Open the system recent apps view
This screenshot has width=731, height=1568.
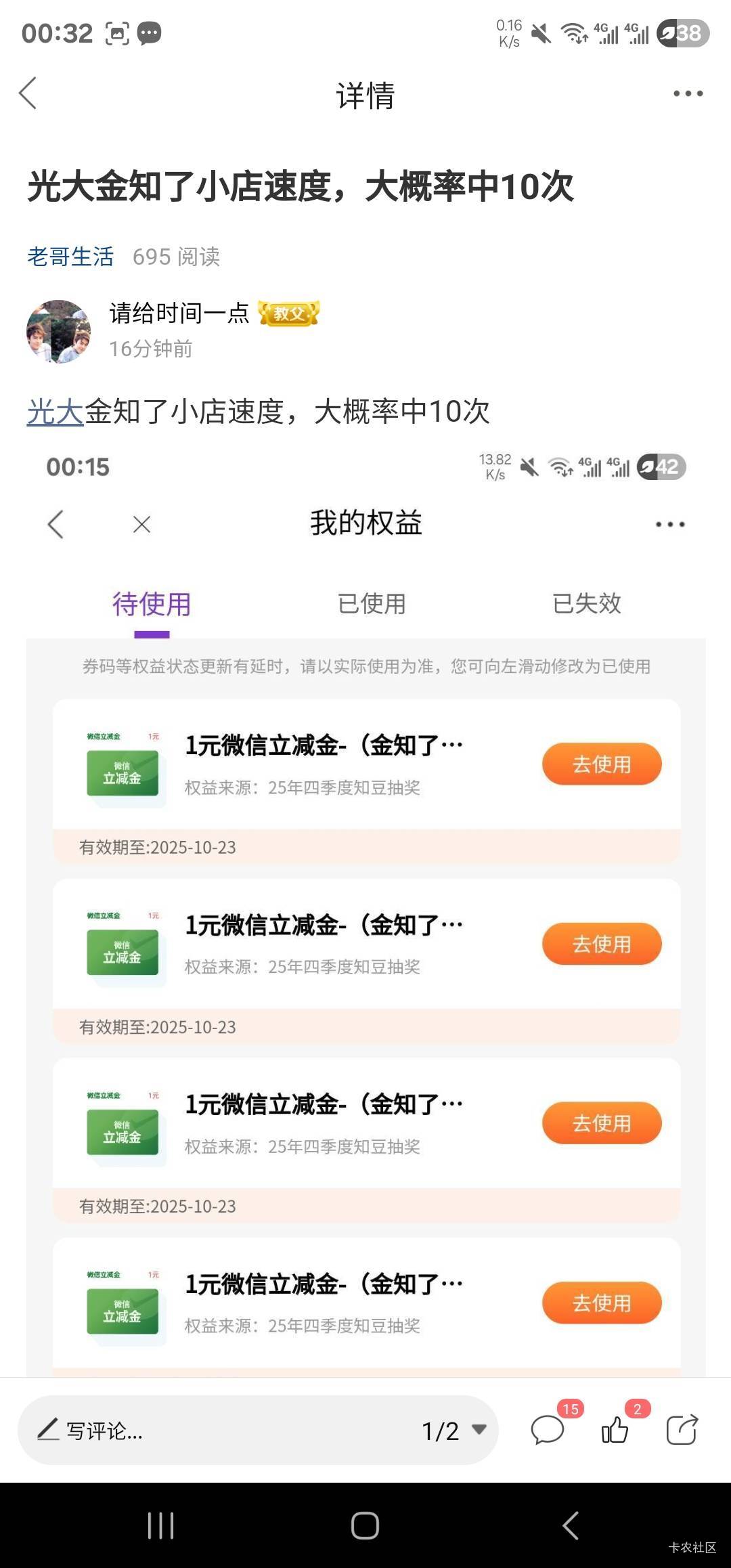[x=160, y=1525]
